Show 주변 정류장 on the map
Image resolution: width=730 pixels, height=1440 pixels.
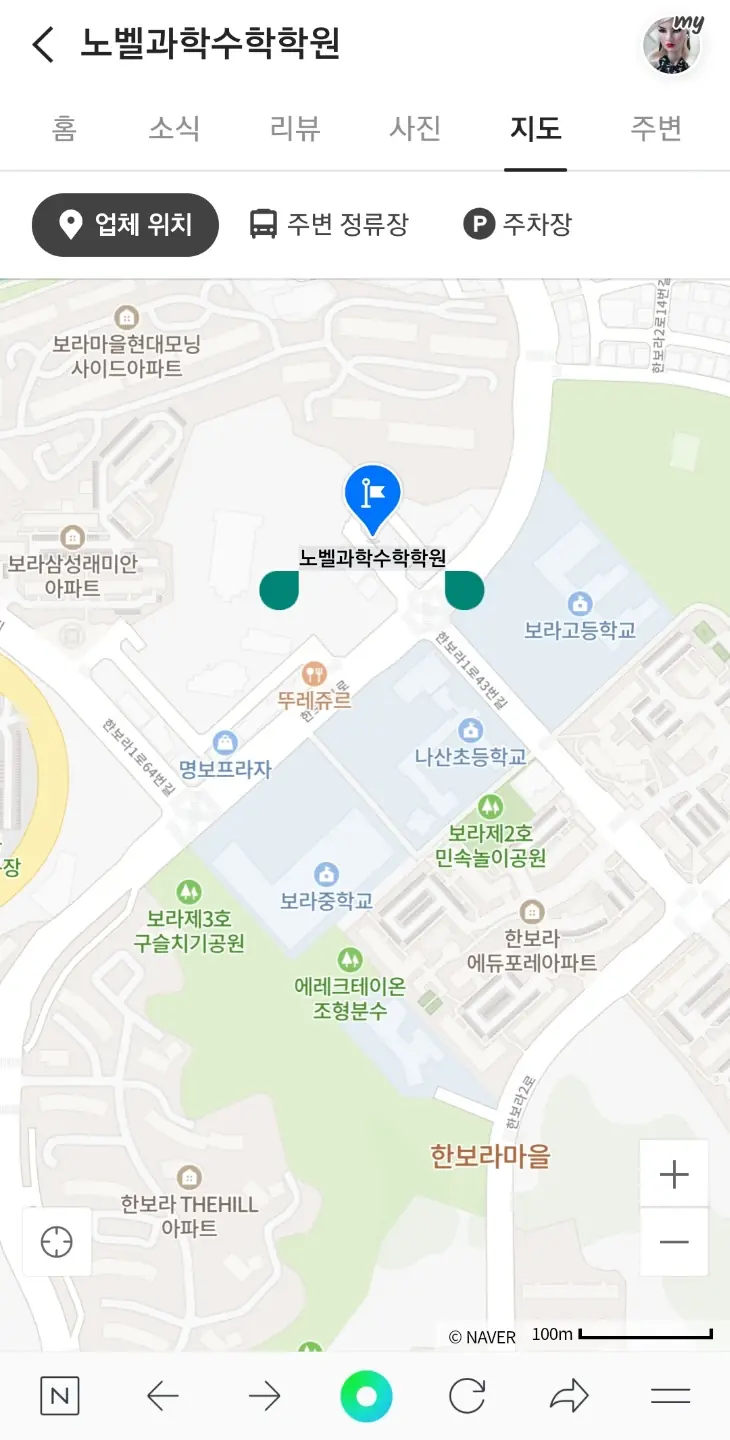329,224
